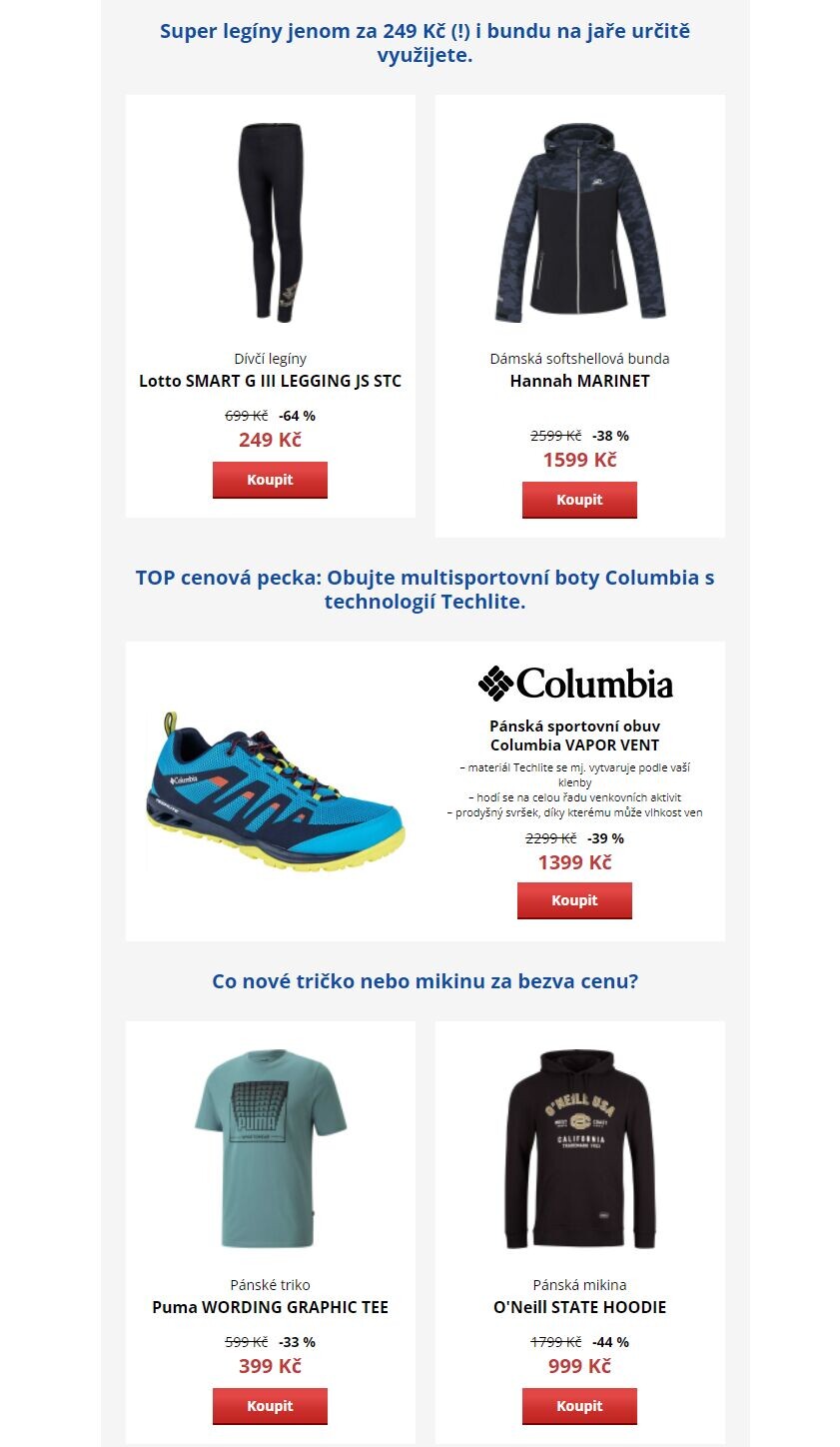
Task: Tap Koupit under Lotto SMART G III leggings
Action: click(270, 480)
